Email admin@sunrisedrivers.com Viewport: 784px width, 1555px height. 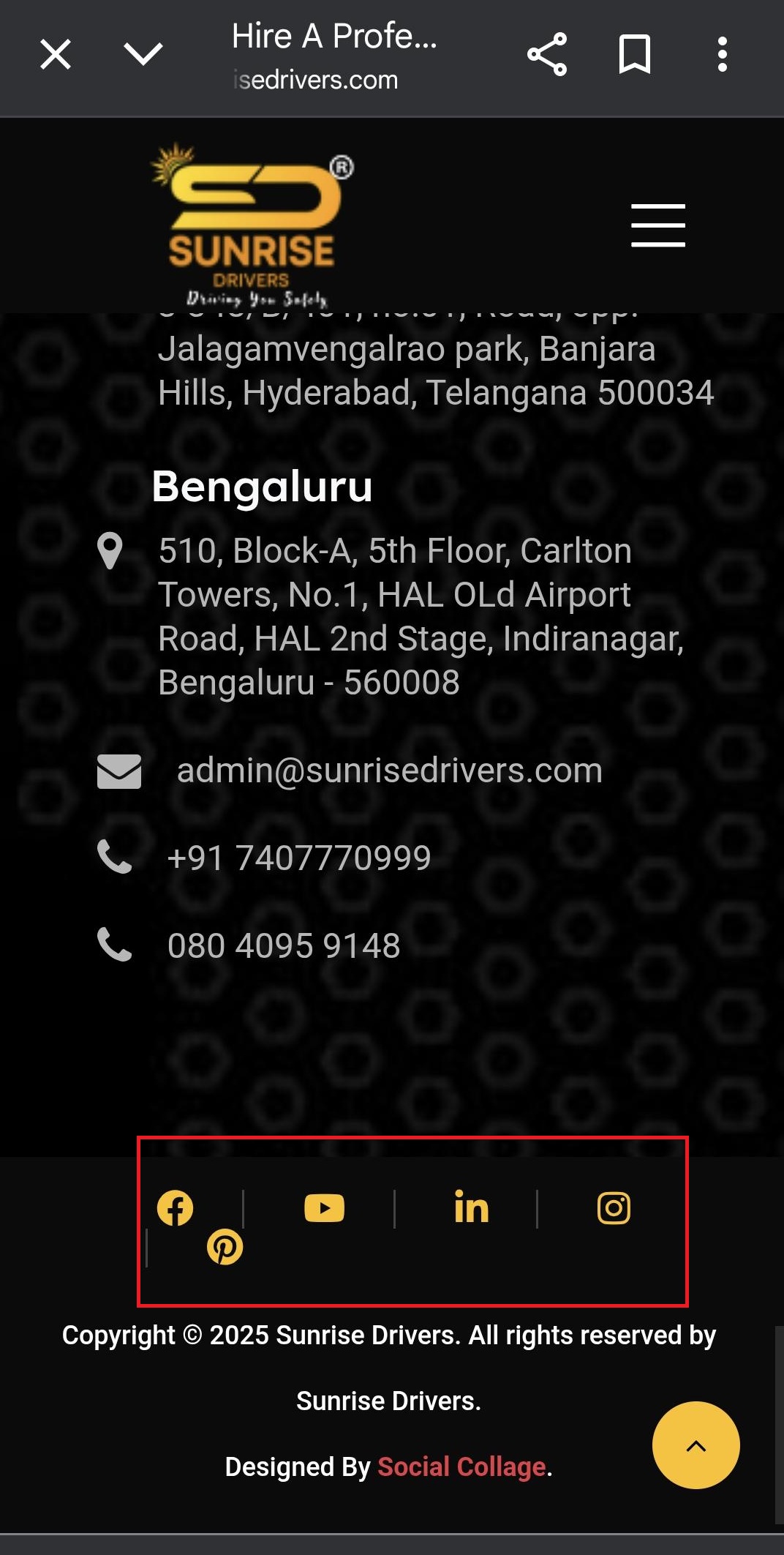[389, 771]
